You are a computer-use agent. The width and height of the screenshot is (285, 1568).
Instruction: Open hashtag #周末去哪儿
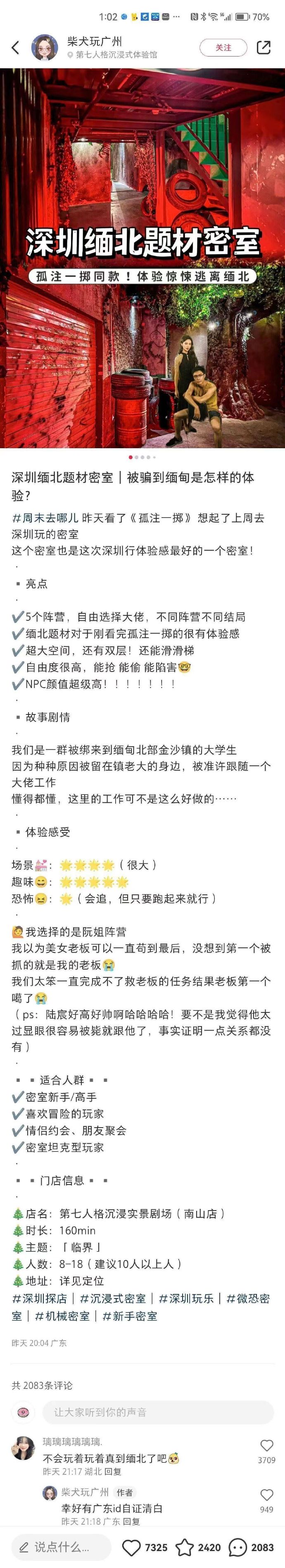[x=45, y=519]
